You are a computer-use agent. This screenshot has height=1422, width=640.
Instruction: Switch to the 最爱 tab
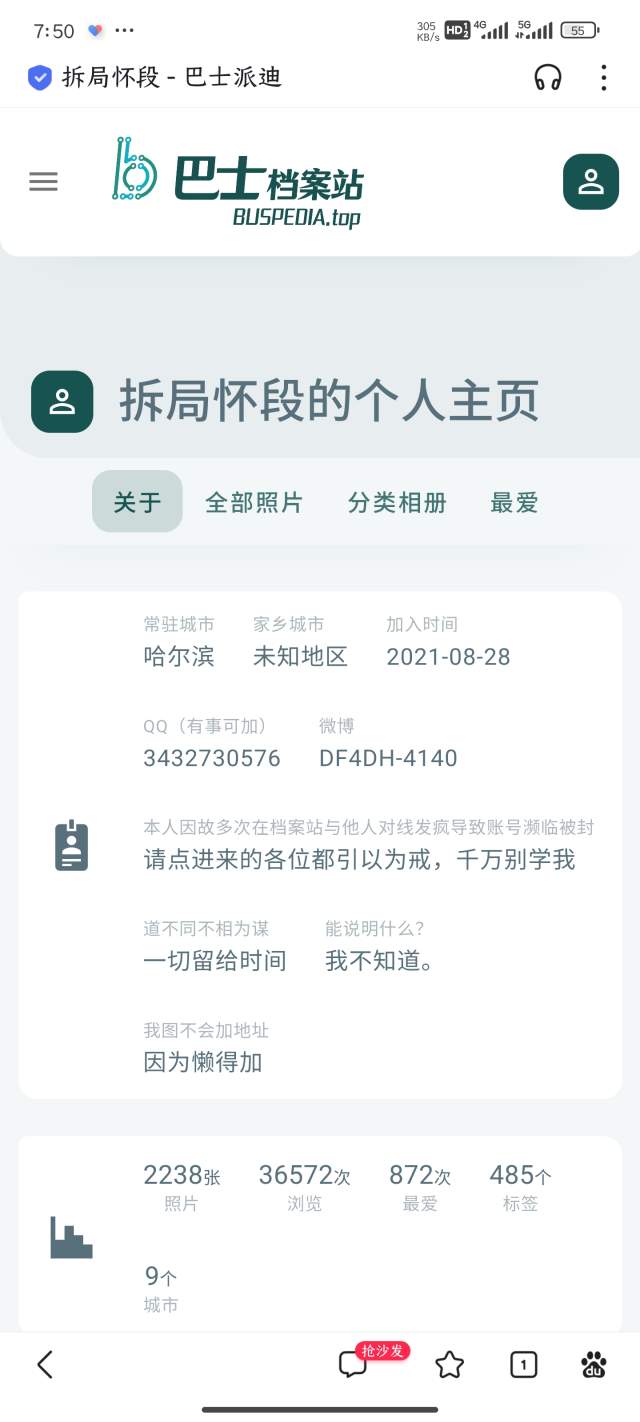514,502
